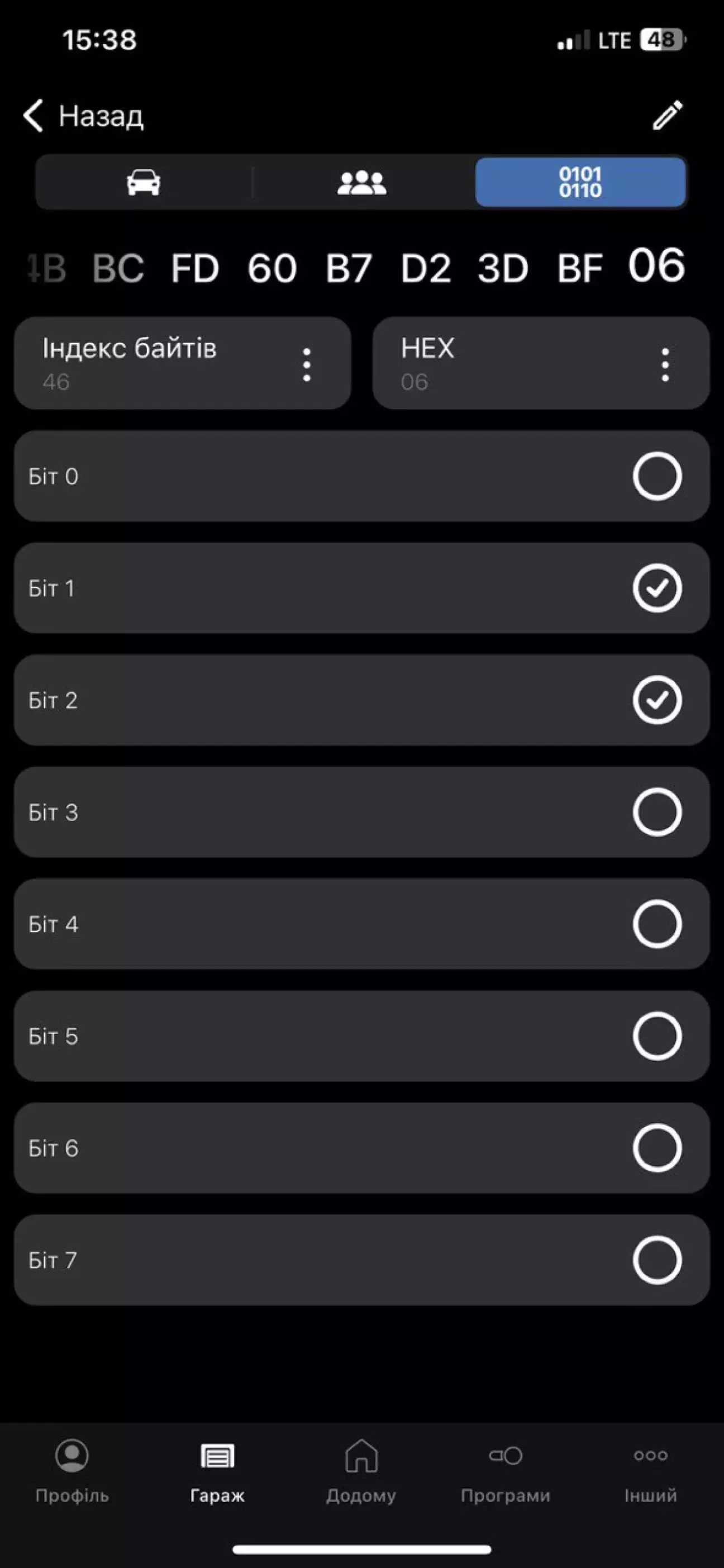
Task: Open the Профіль tab
Action: click(x=72, y=1471)
